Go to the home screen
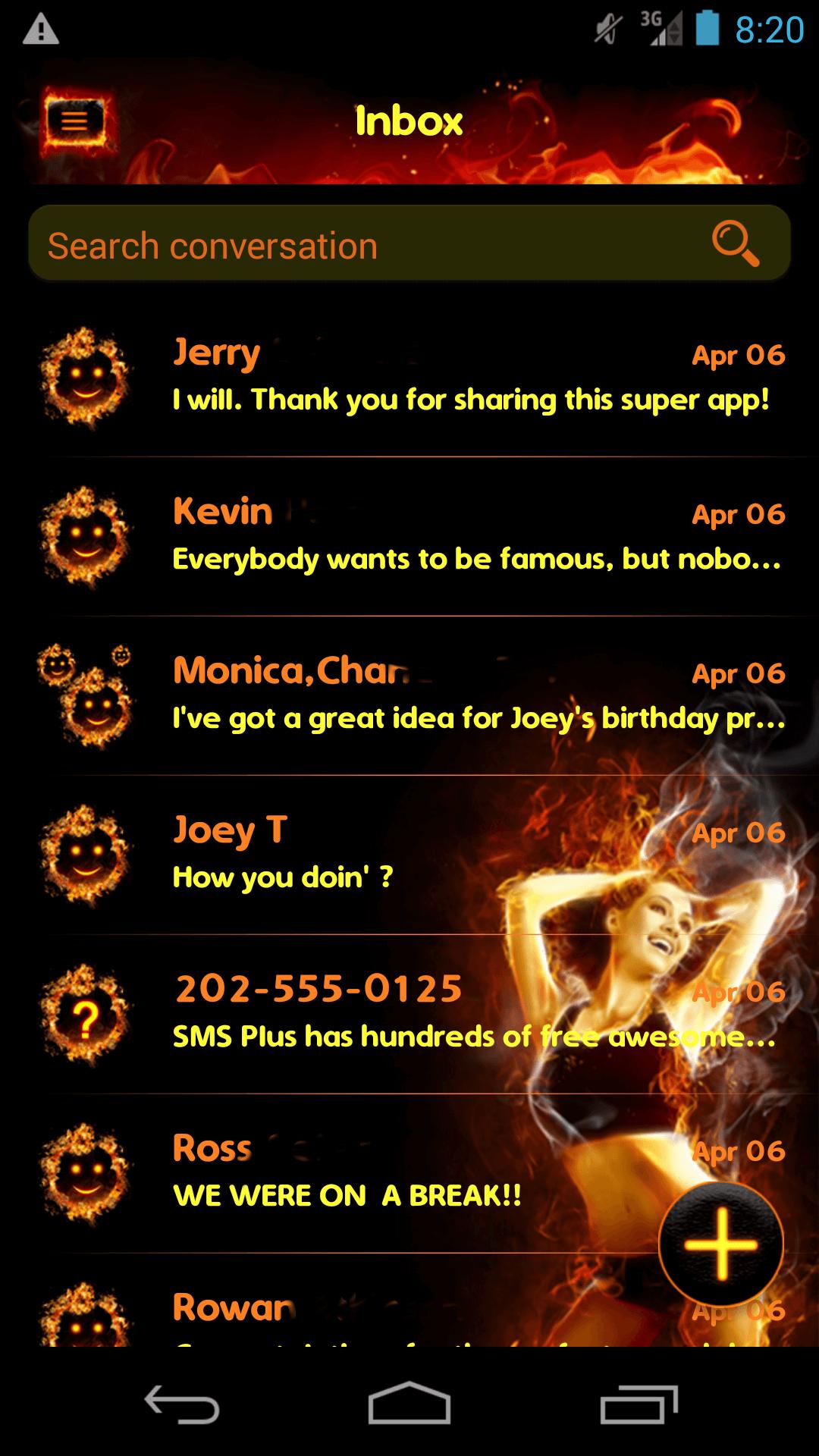The height and width of the screenshot is (1456, 819). [x=409, y=1404]
